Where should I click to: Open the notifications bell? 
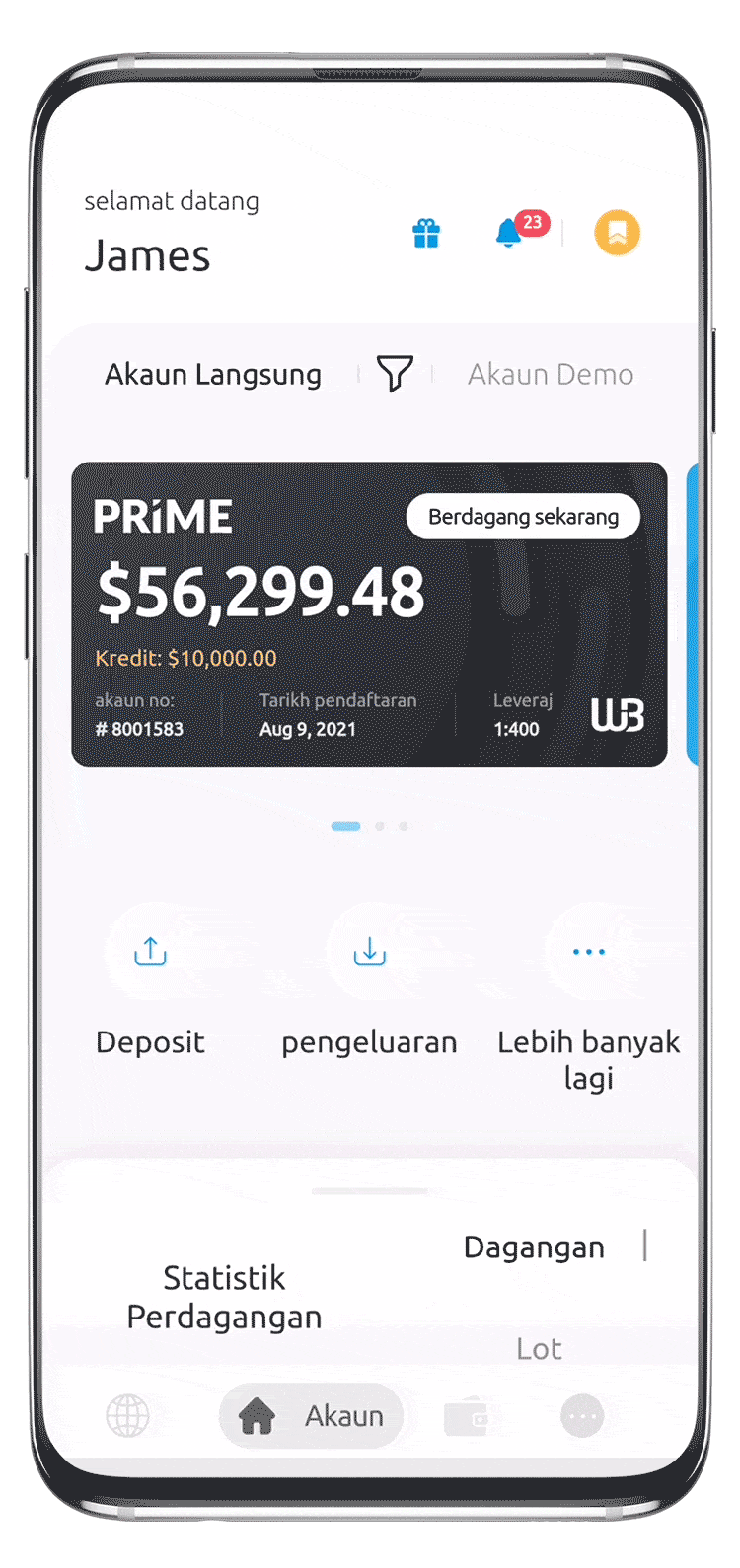click(509, 234)
